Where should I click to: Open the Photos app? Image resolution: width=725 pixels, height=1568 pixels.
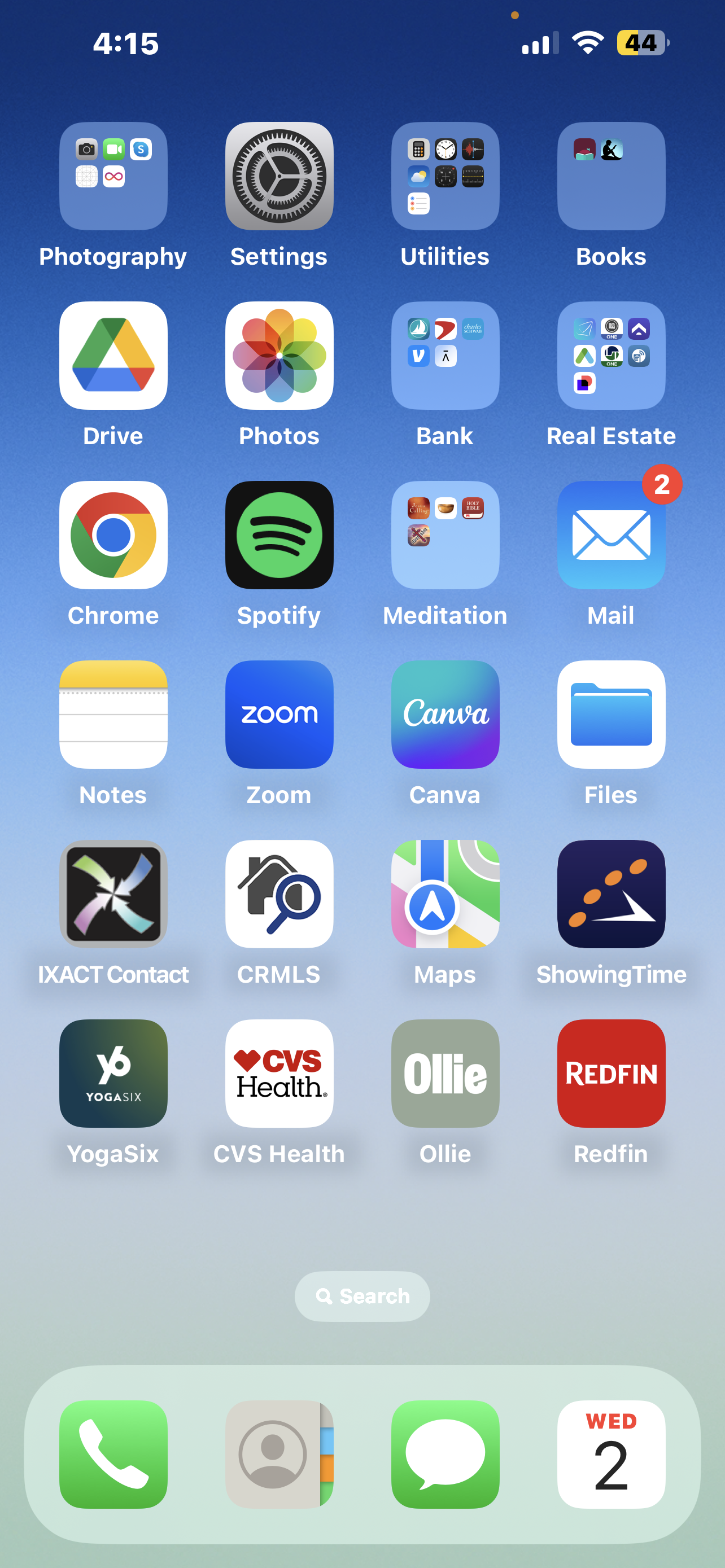[279, 356]
